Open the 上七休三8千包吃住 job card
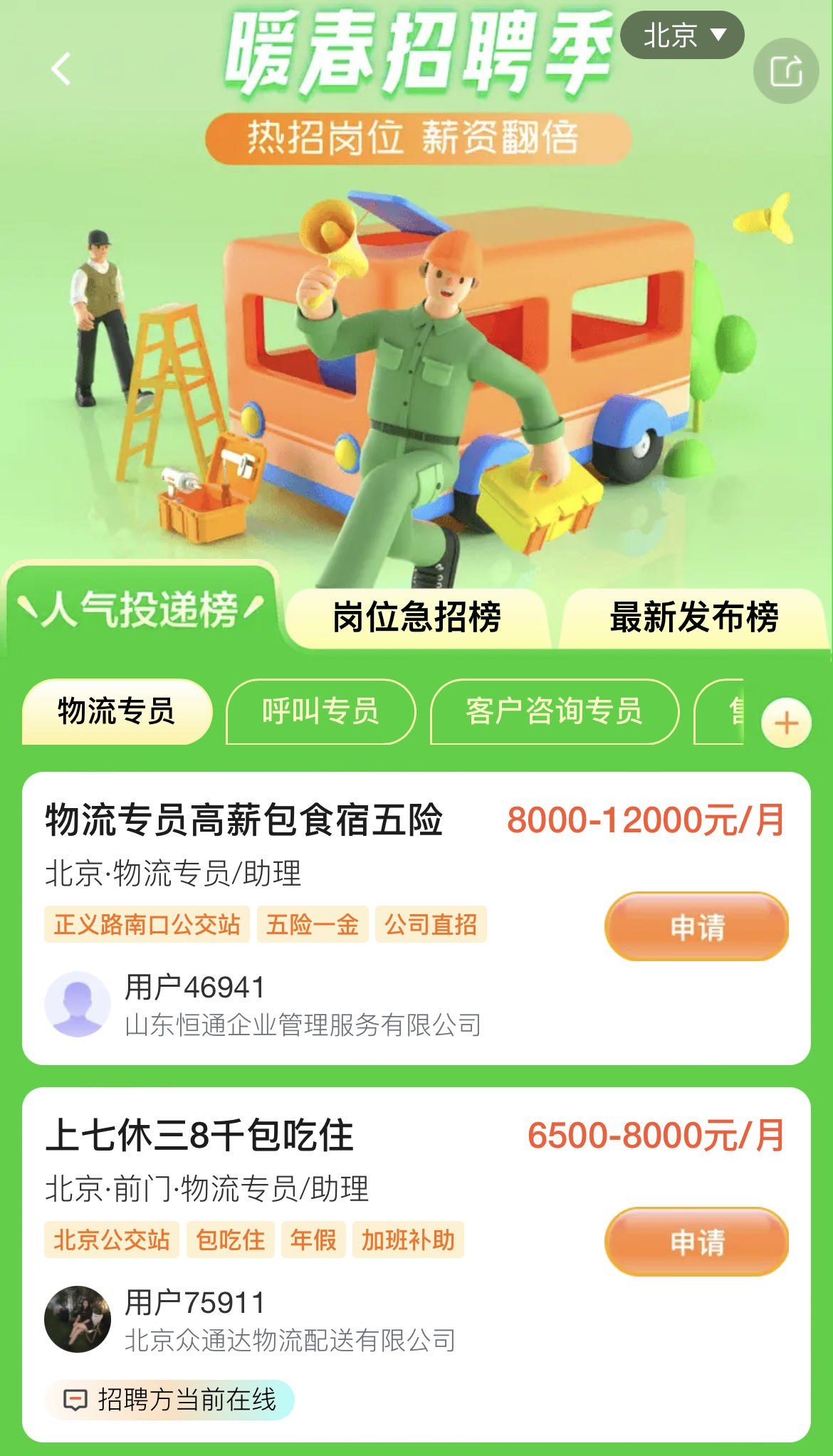The width and height of the screenshot is (833, 1456). point(416,1265)
